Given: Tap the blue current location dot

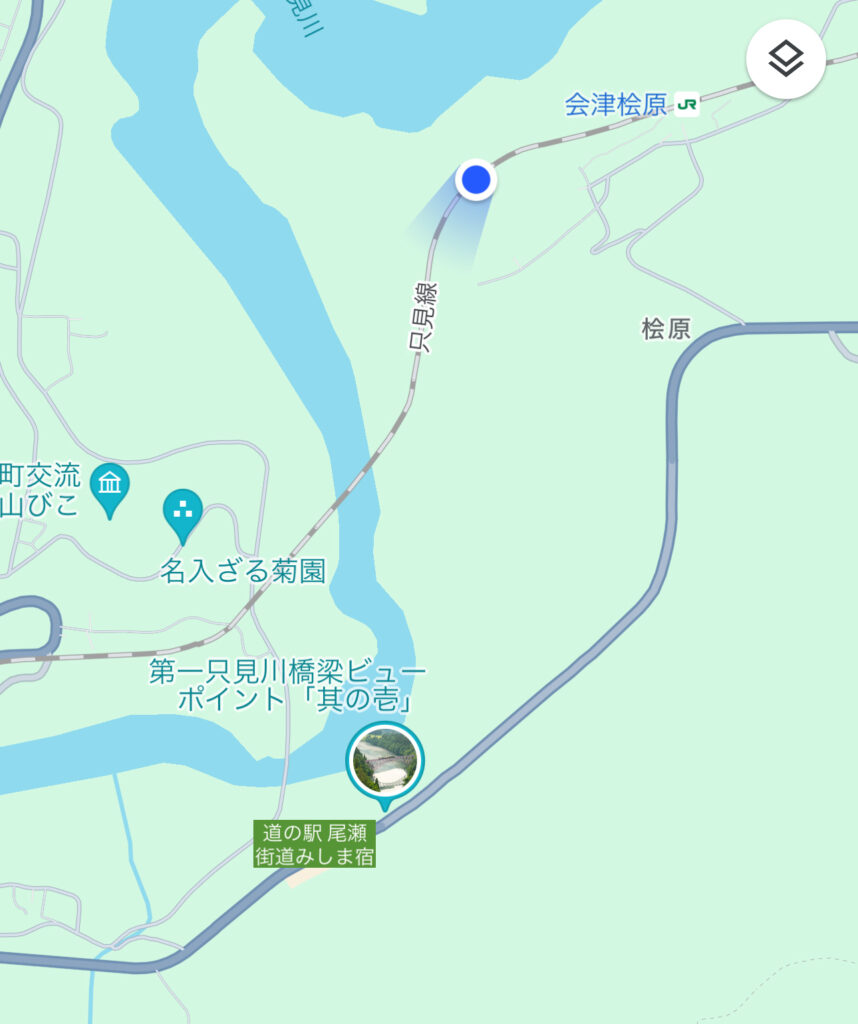Looking at the screenshot, I should 476,180.
